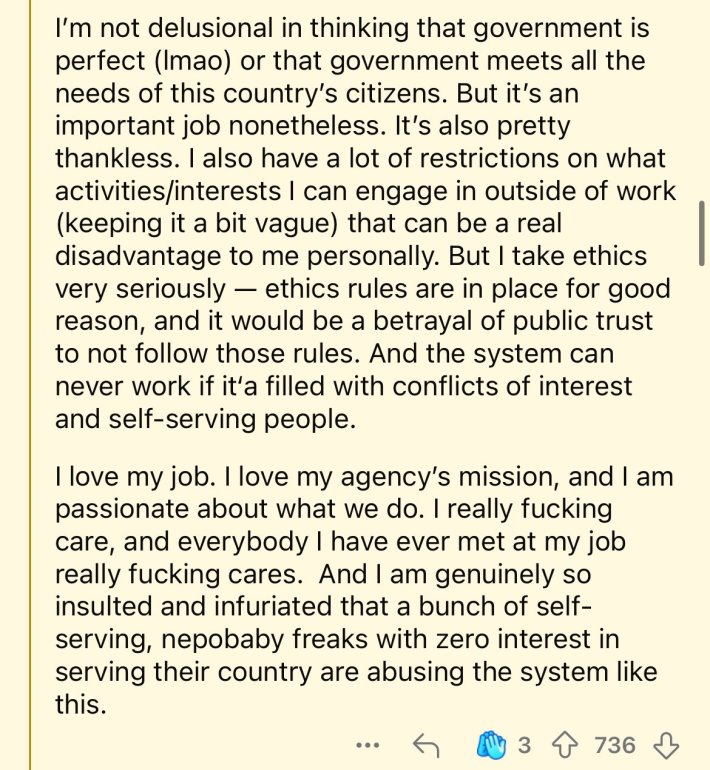Downvote this comment
The image size is (710, 770).
coord(666,745)
